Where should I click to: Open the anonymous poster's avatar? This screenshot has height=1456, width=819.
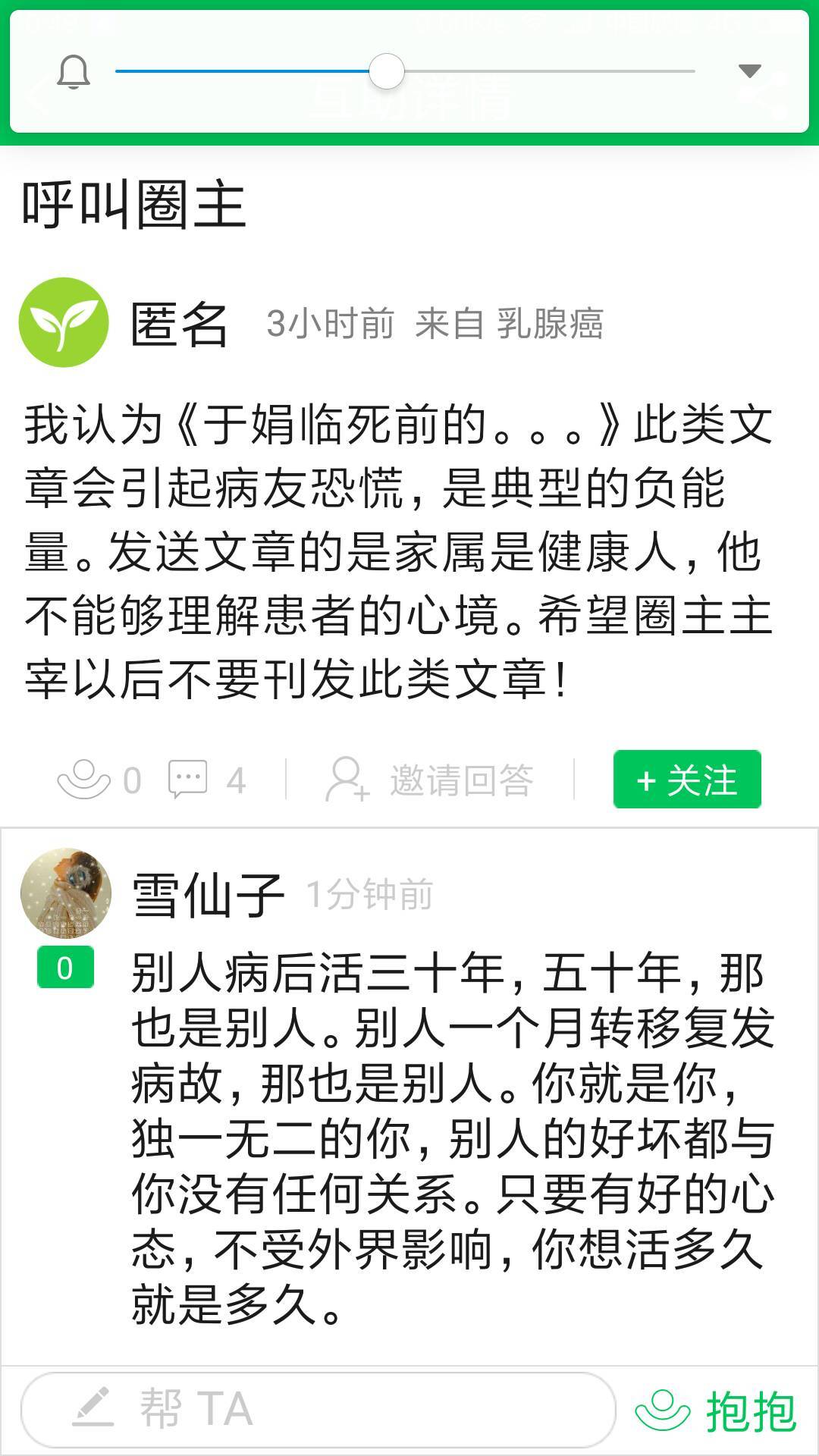pyautogui.click(x=64, y=323)
